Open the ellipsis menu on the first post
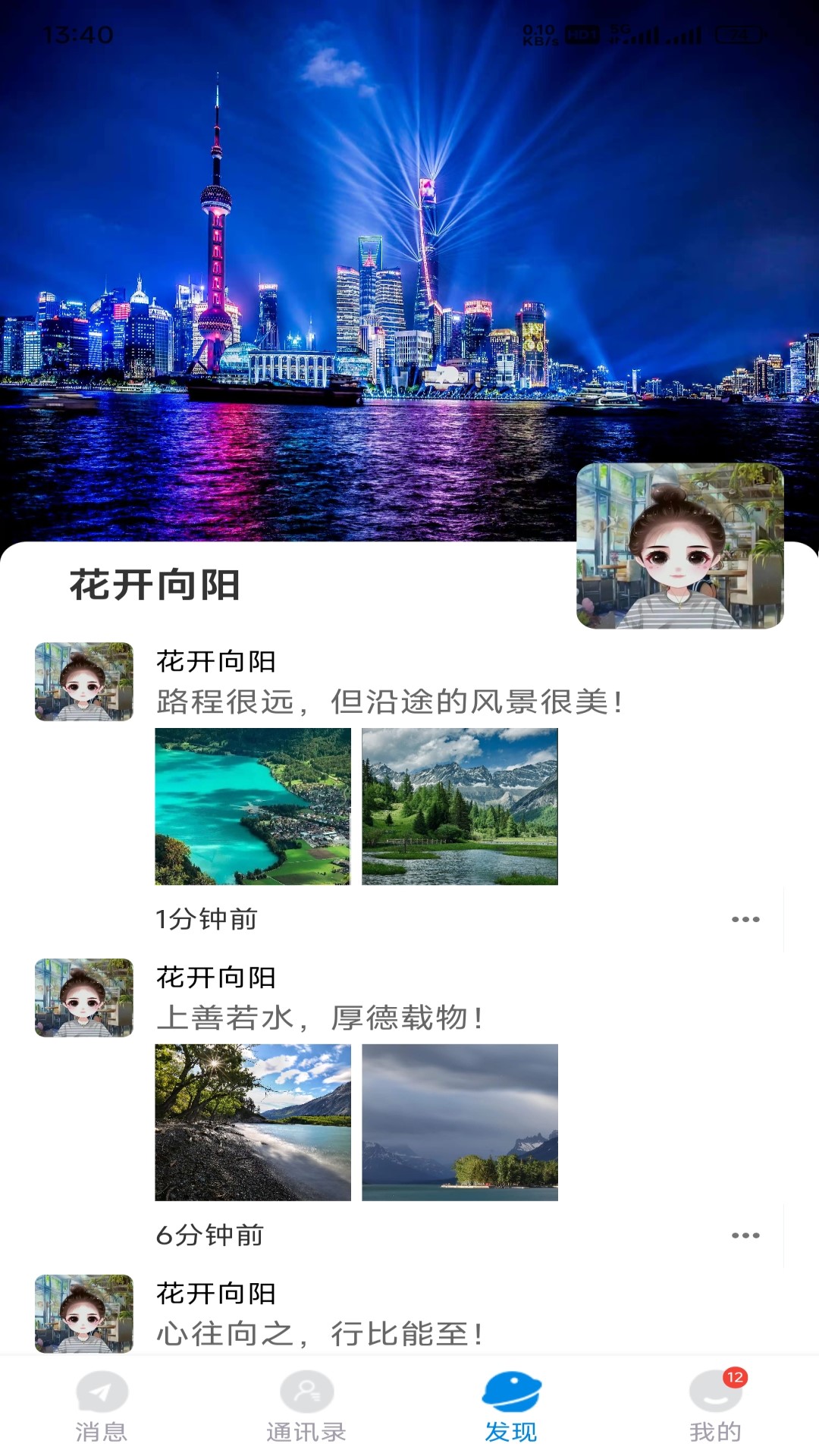 click(x=744, y=919)
